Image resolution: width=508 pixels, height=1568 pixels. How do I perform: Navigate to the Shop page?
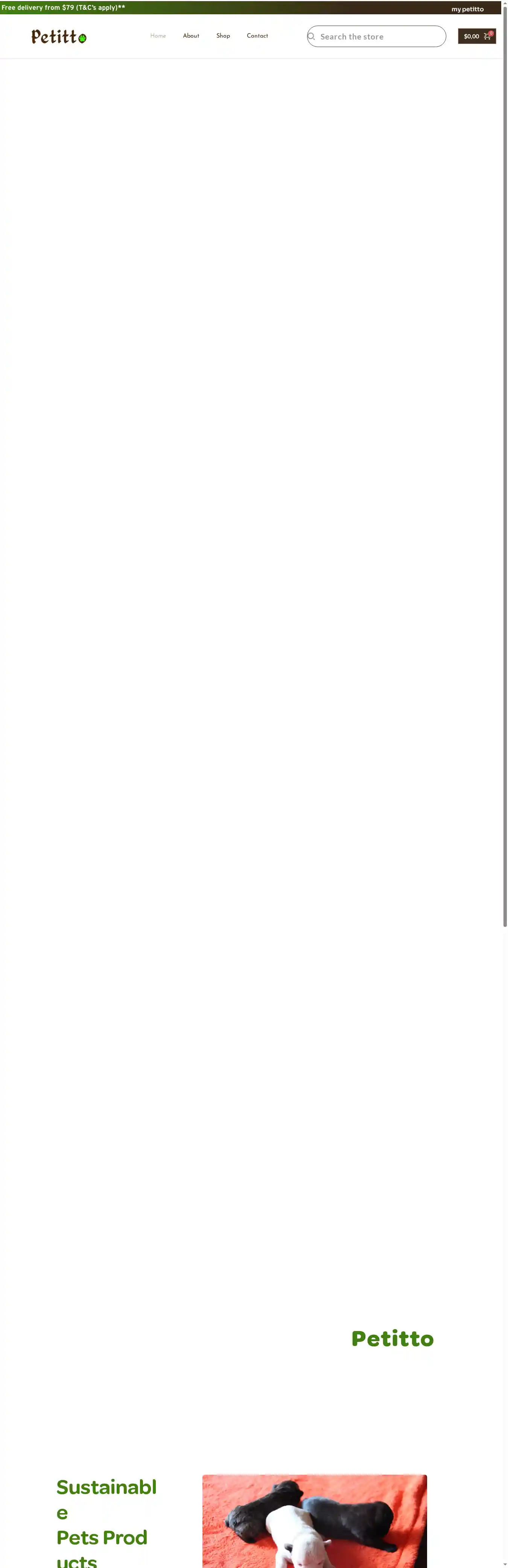pos(223,36)
